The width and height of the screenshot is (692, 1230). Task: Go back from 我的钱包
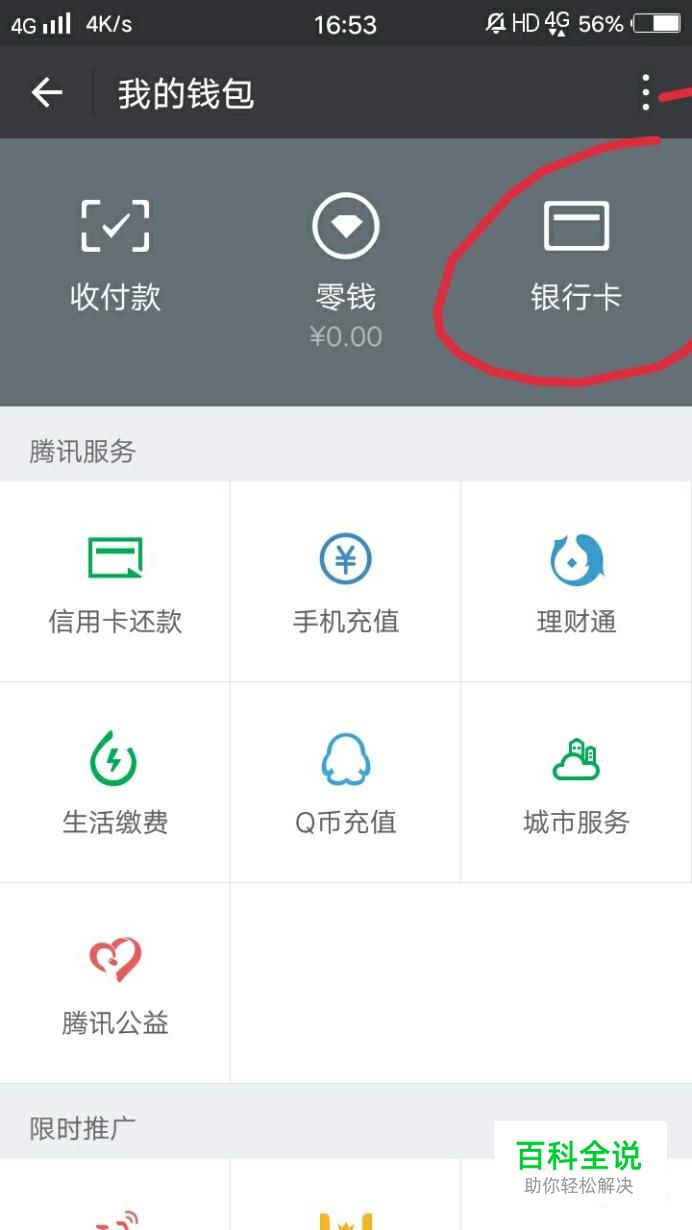[x=47, y=93]
